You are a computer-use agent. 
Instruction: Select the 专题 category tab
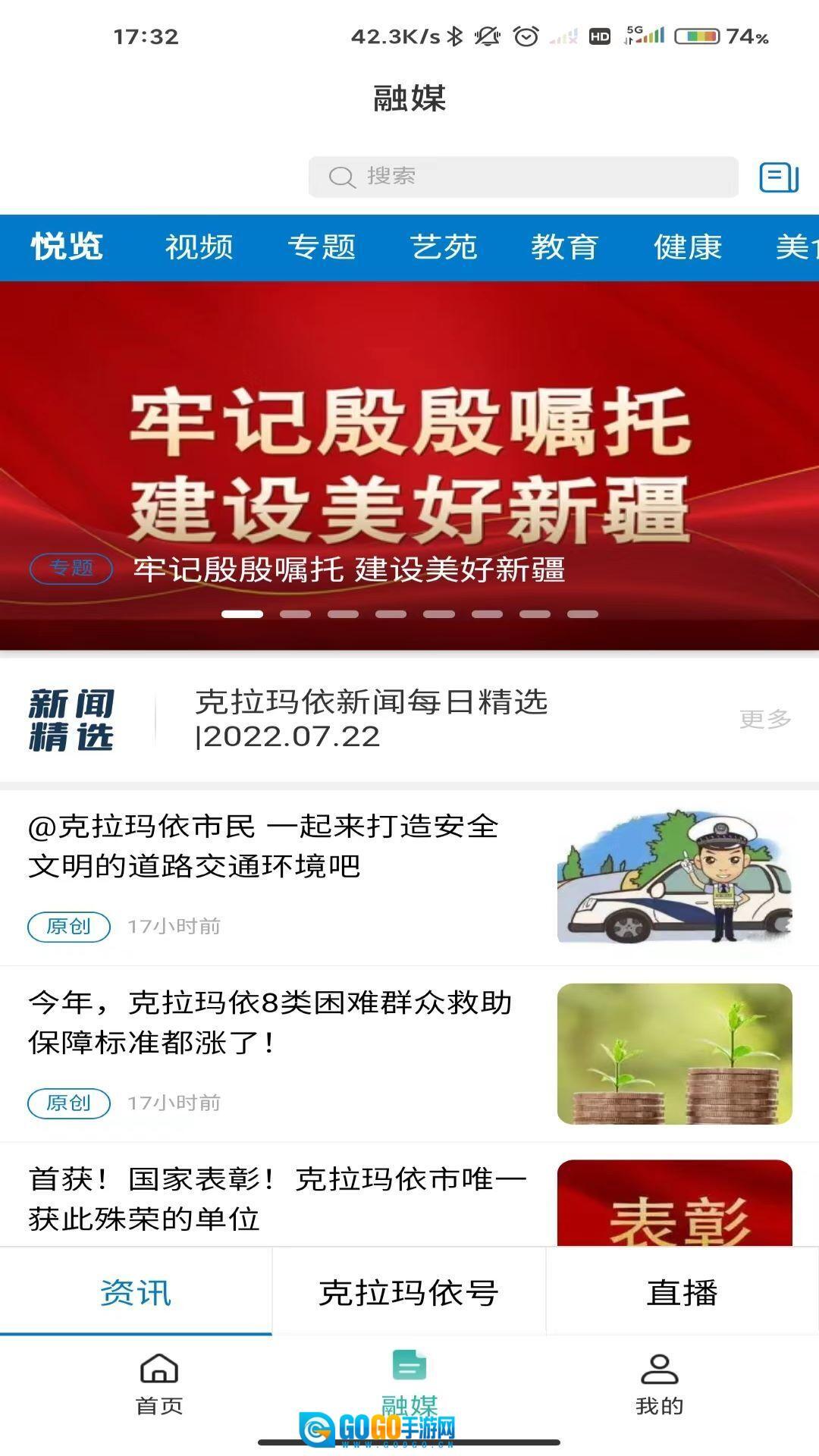click(x=322, y=247)
